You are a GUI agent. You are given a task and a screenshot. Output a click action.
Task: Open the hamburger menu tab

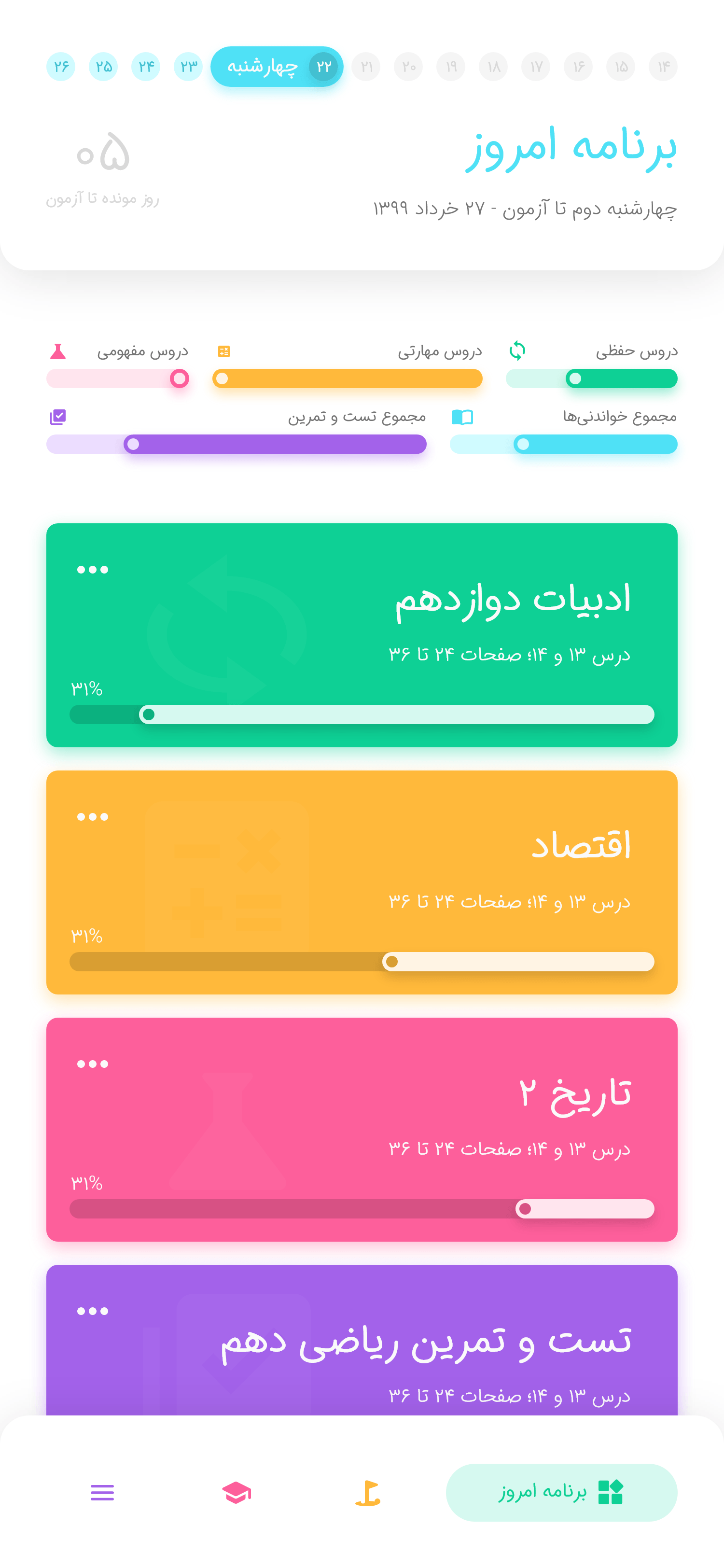coord(102,1493)
